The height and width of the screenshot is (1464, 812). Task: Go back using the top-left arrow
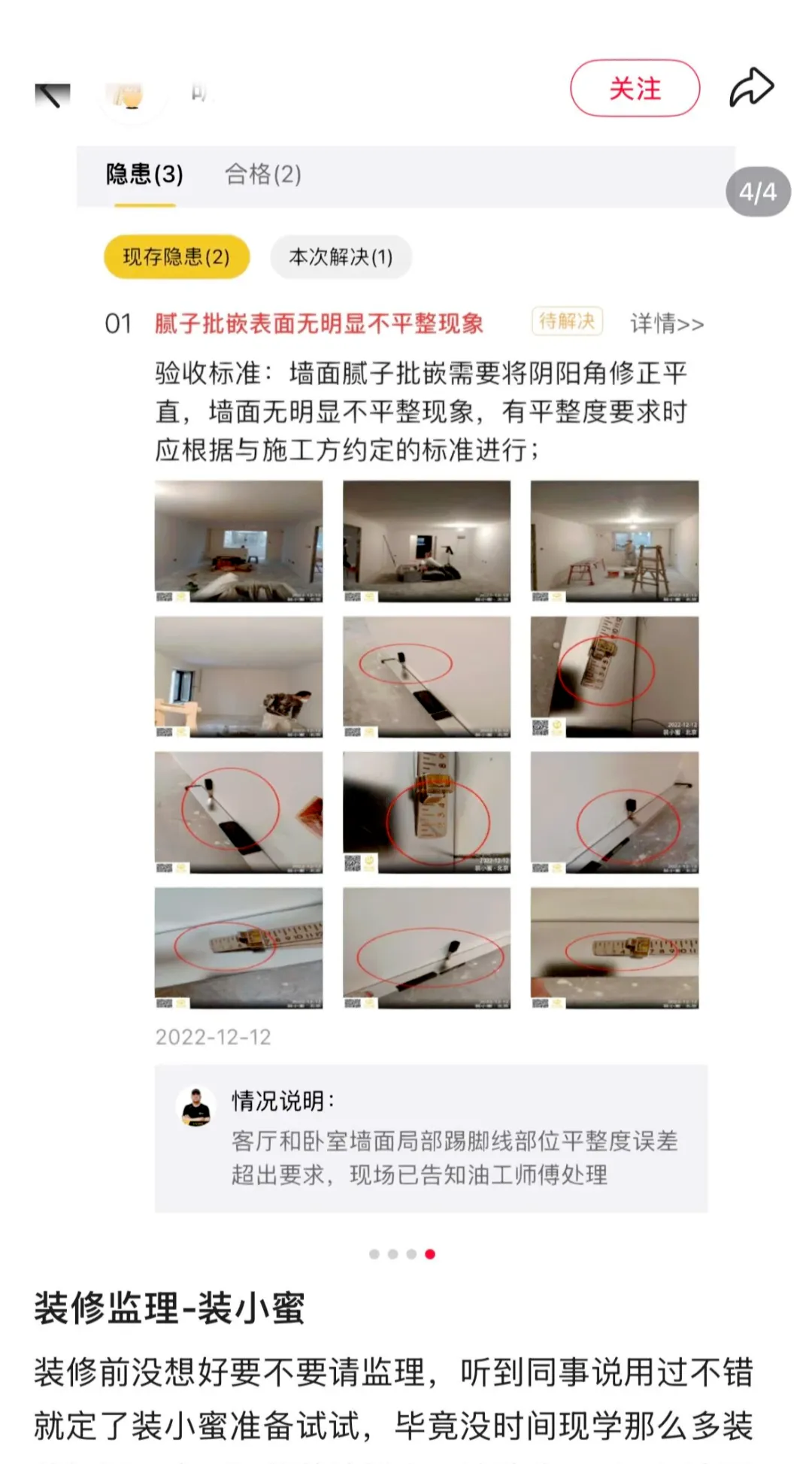point(52,95)
